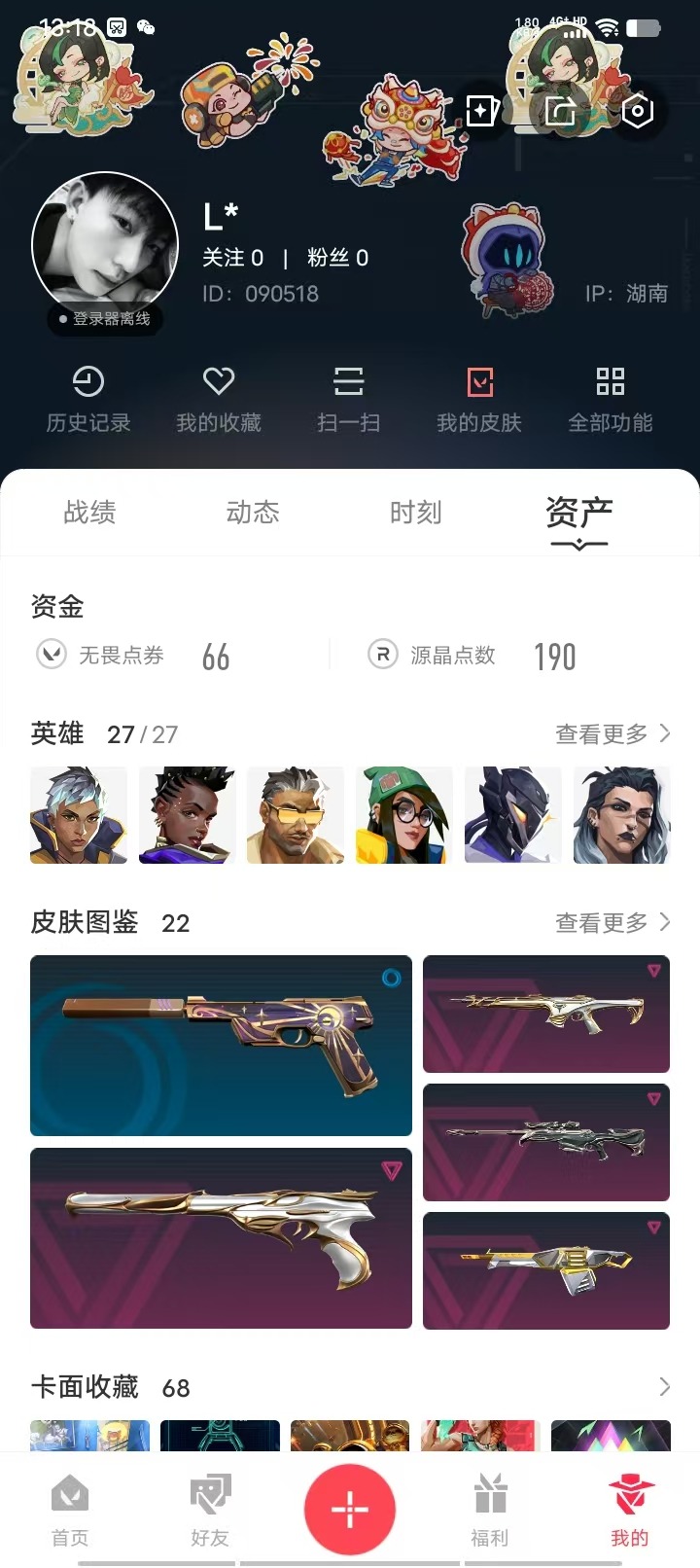700x1568 pixels.
Task: Go to the 好友 friends tab
Action: [x=210, y=1511]
